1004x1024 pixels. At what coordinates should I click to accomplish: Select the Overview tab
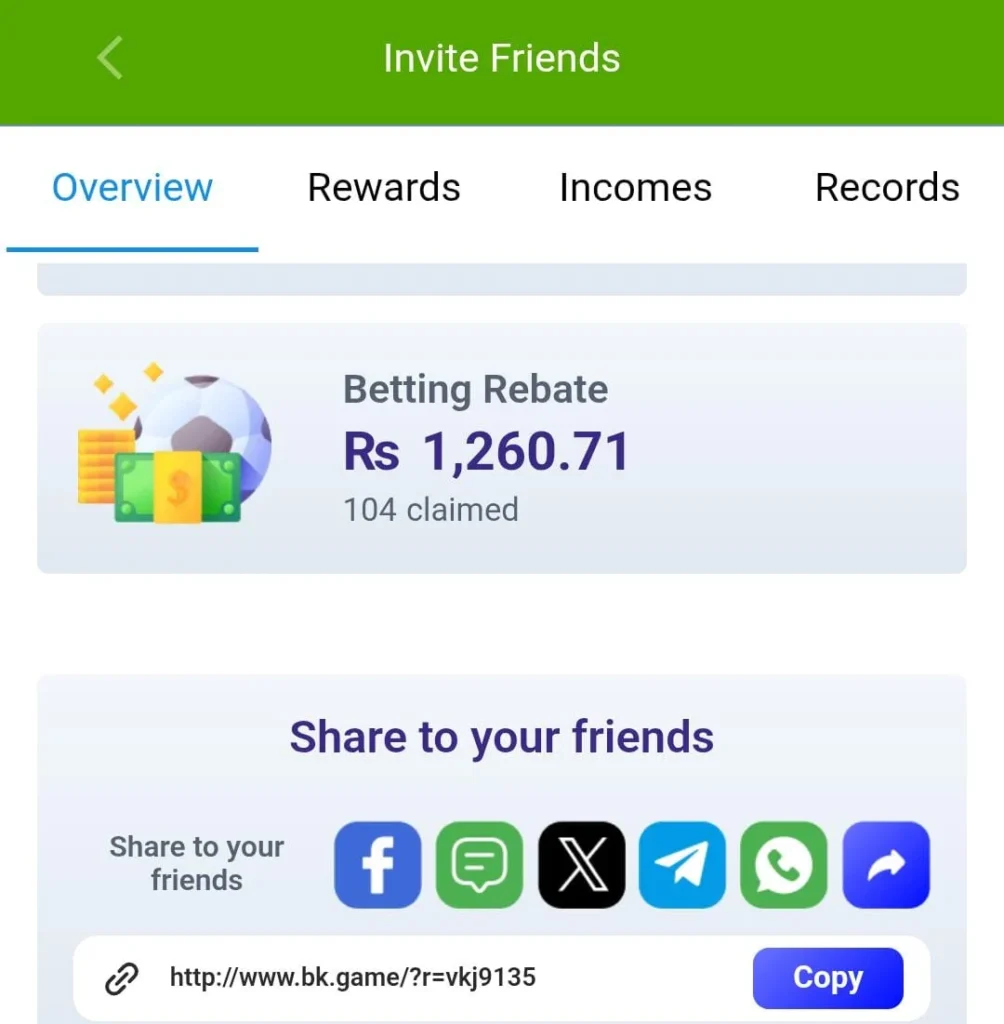point(132,188)
